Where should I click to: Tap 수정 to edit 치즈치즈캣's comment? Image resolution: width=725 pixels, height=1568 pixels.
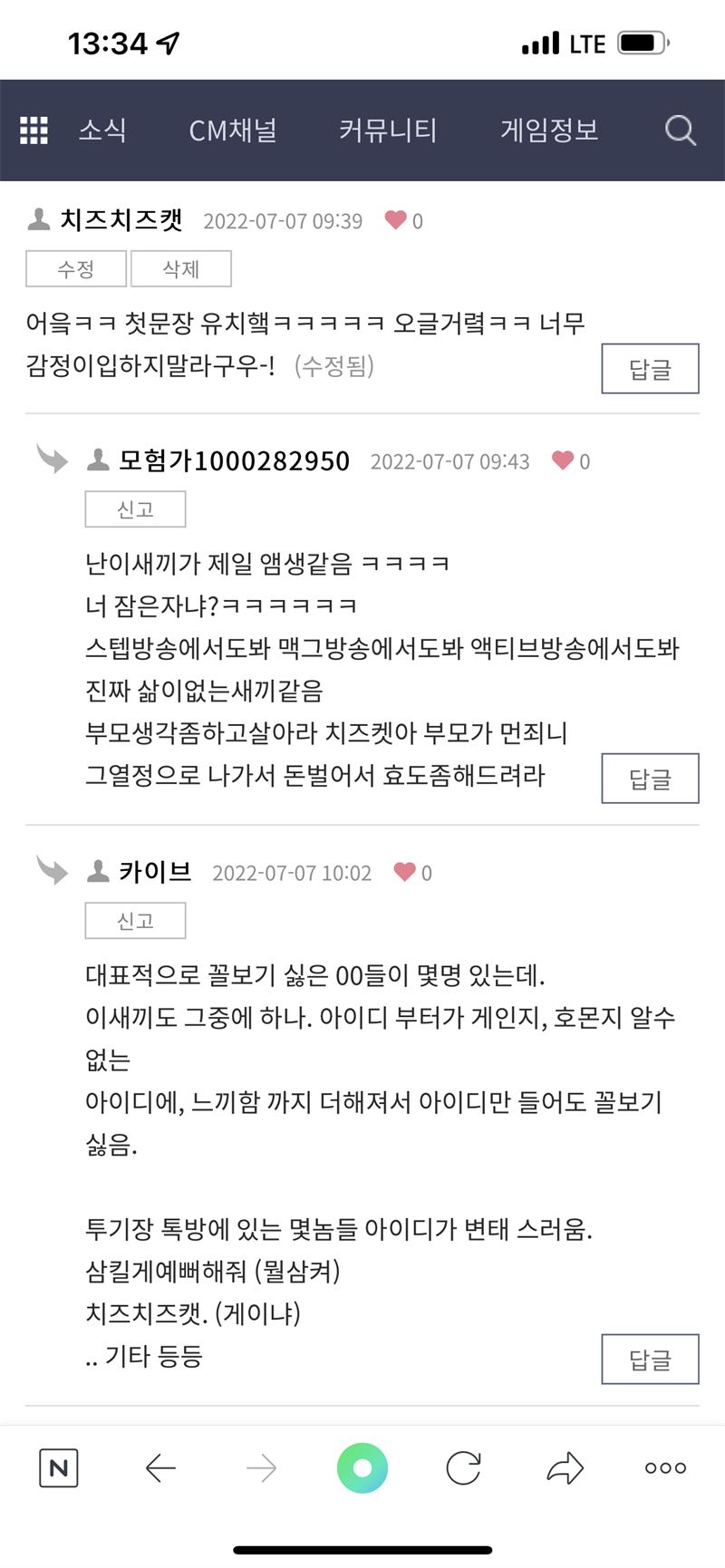coord(76,269)
